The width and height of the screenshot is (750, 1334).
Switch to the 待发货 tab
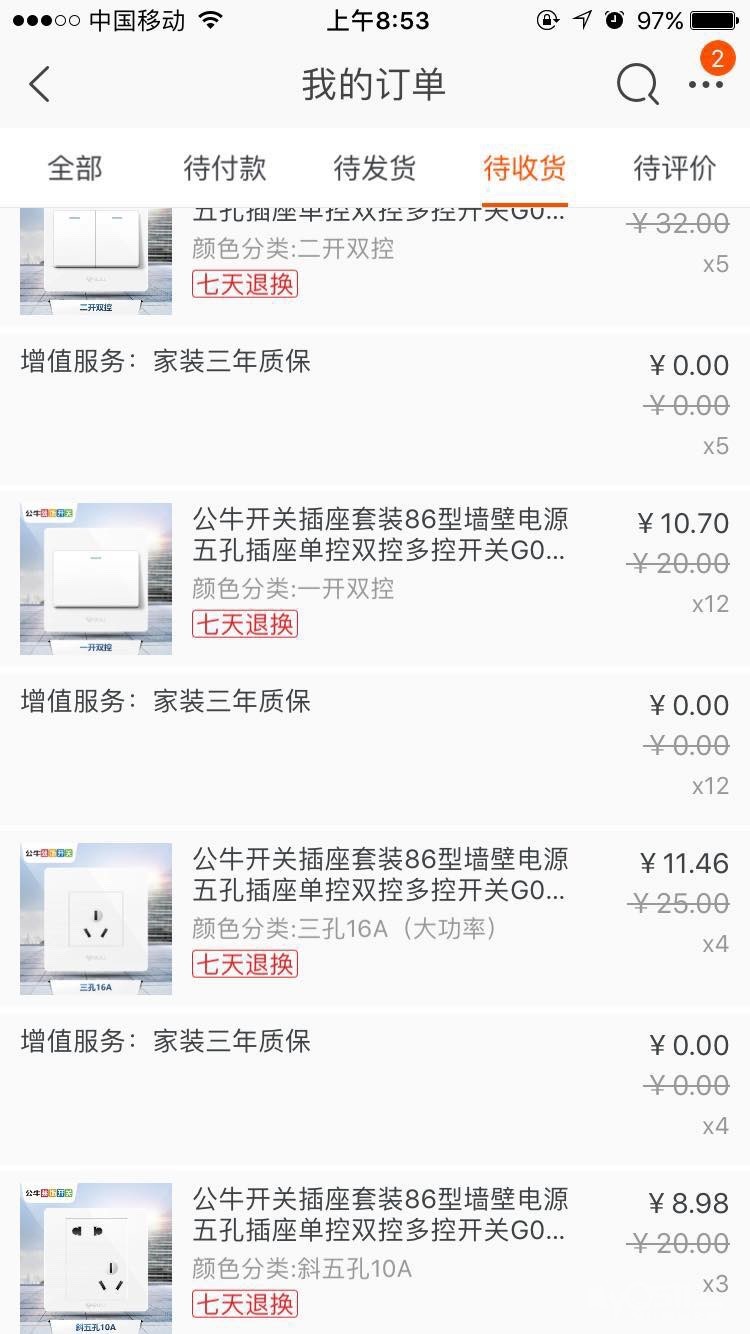click(375, 168)
